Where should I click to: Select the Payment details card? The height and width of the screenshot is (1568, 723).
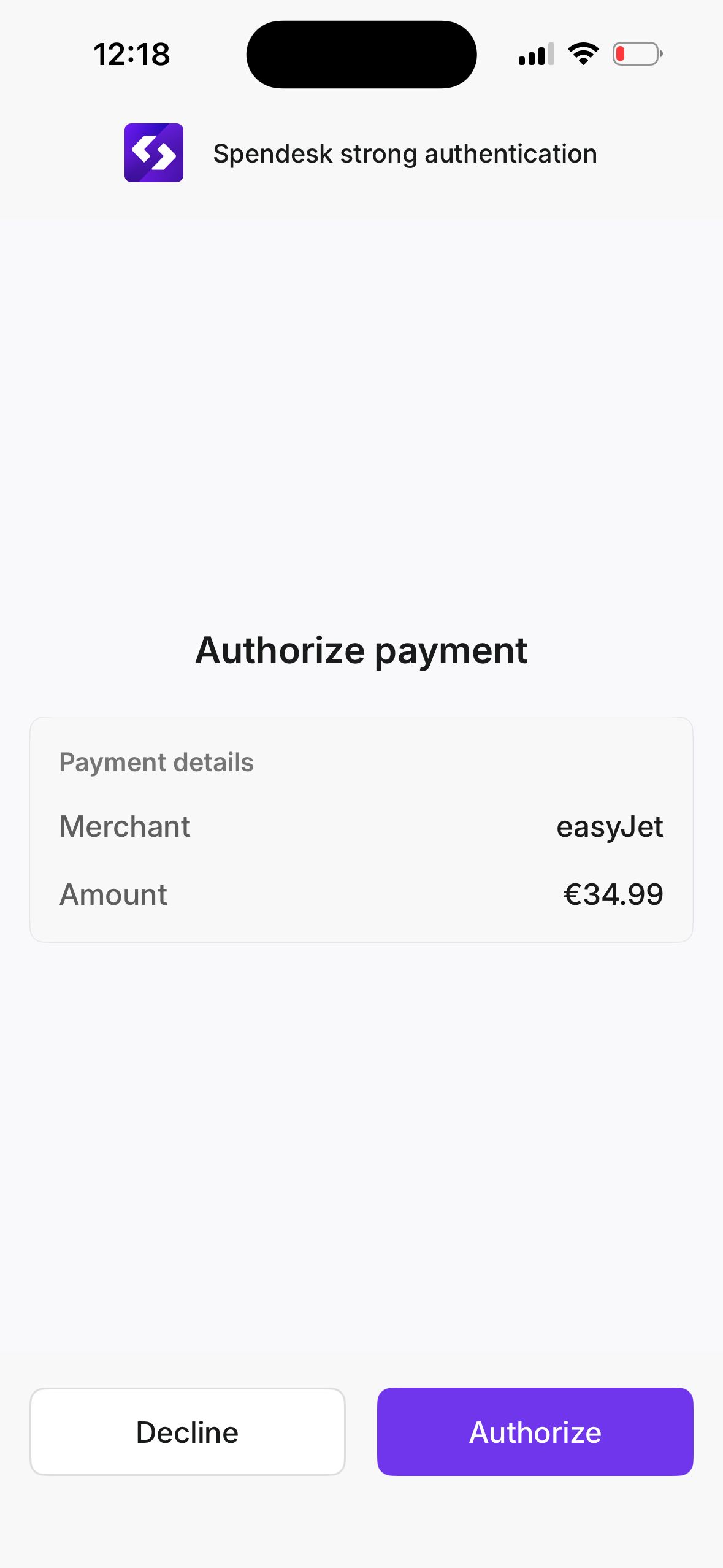click(361, 834)
